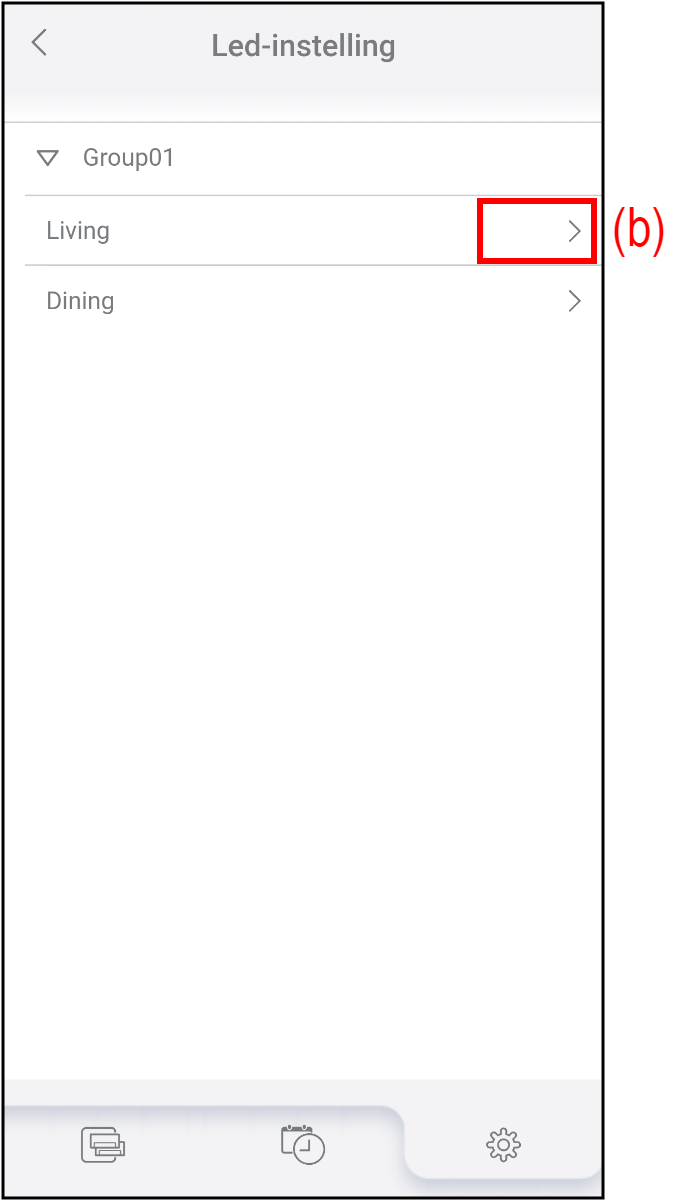This screenshot has width=673, height=1202.
Task: Go back from Led-instelling screen
Action: (x=40, y=44)
